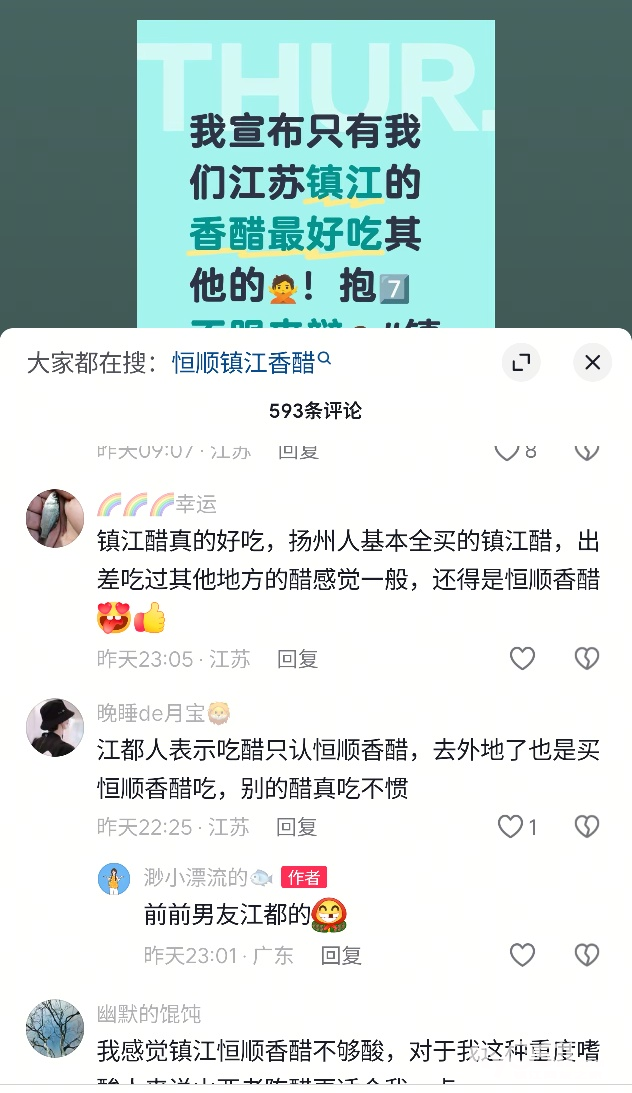
Task: Dislike the comment by 幸运
Action: pos(586,658)
